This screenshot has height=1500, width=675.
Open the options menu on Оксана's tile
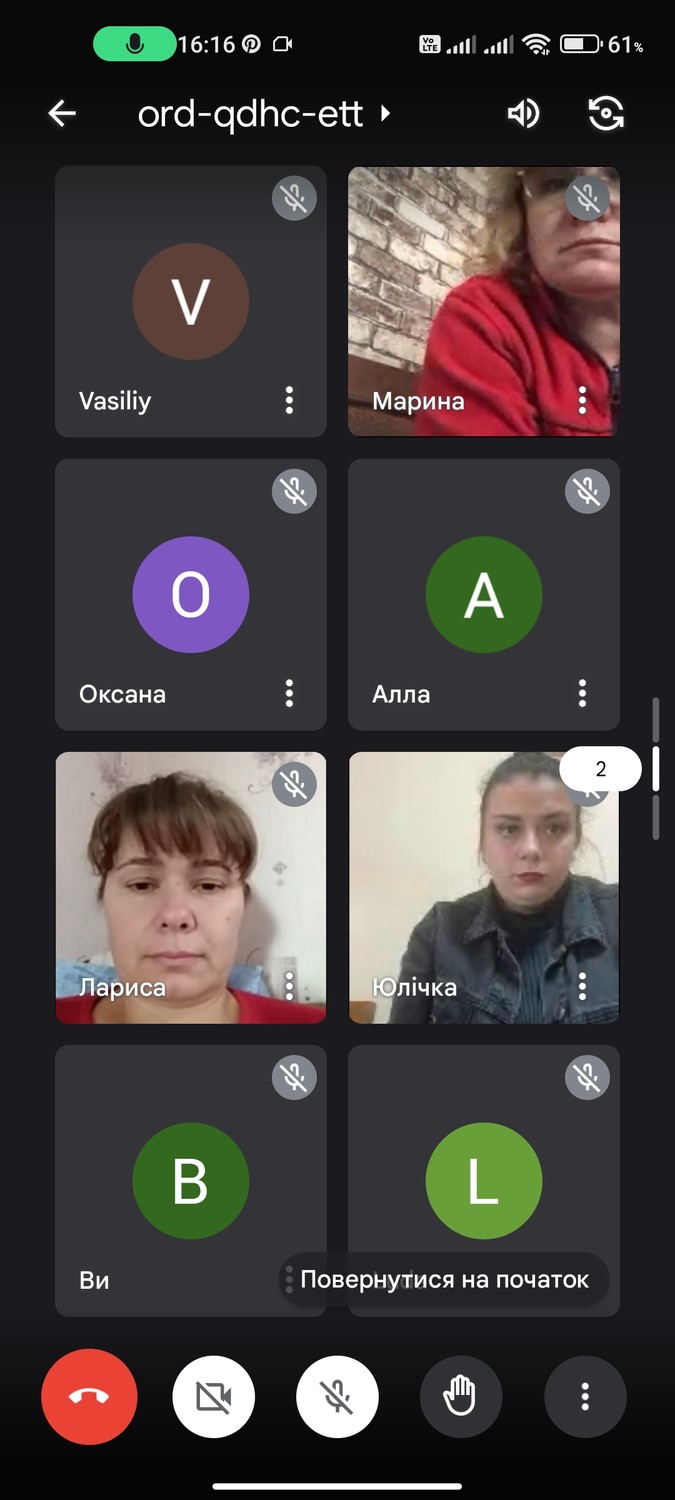(289, 693)
